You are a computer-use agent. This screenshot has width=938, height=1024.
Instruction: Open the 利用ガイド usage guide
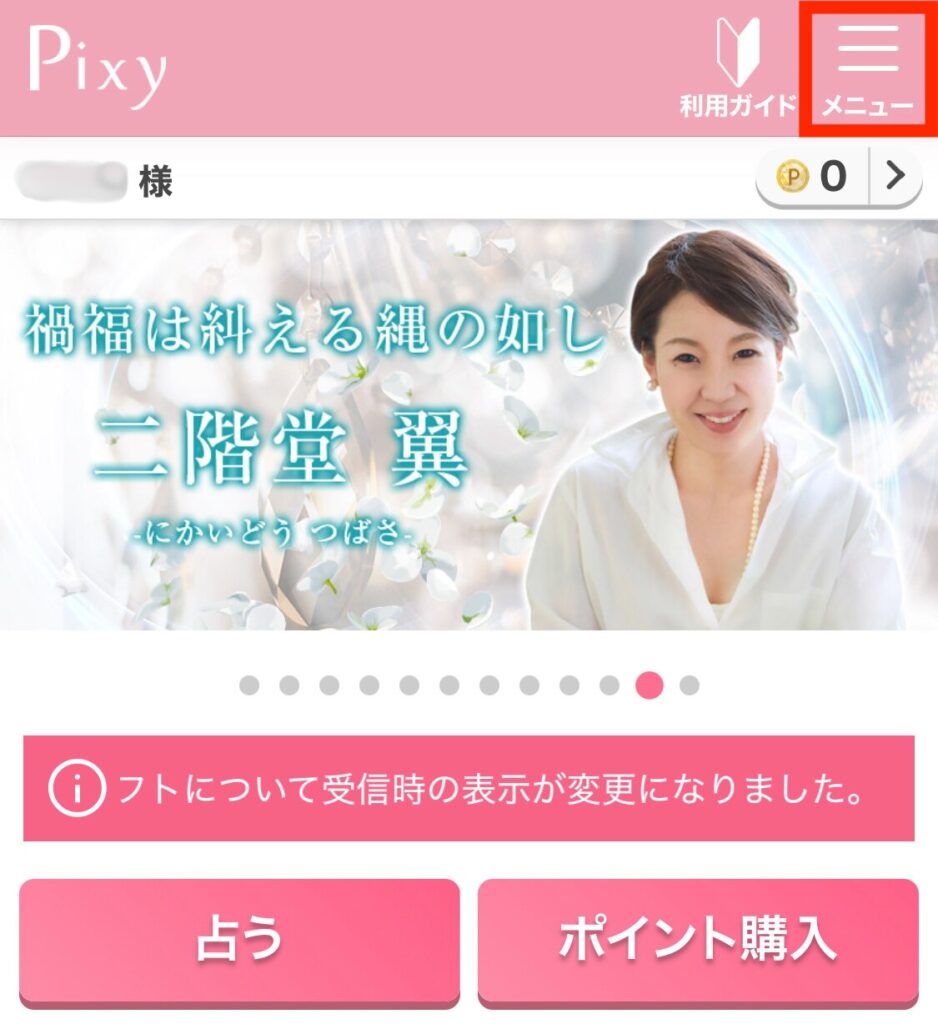point(738,68)
